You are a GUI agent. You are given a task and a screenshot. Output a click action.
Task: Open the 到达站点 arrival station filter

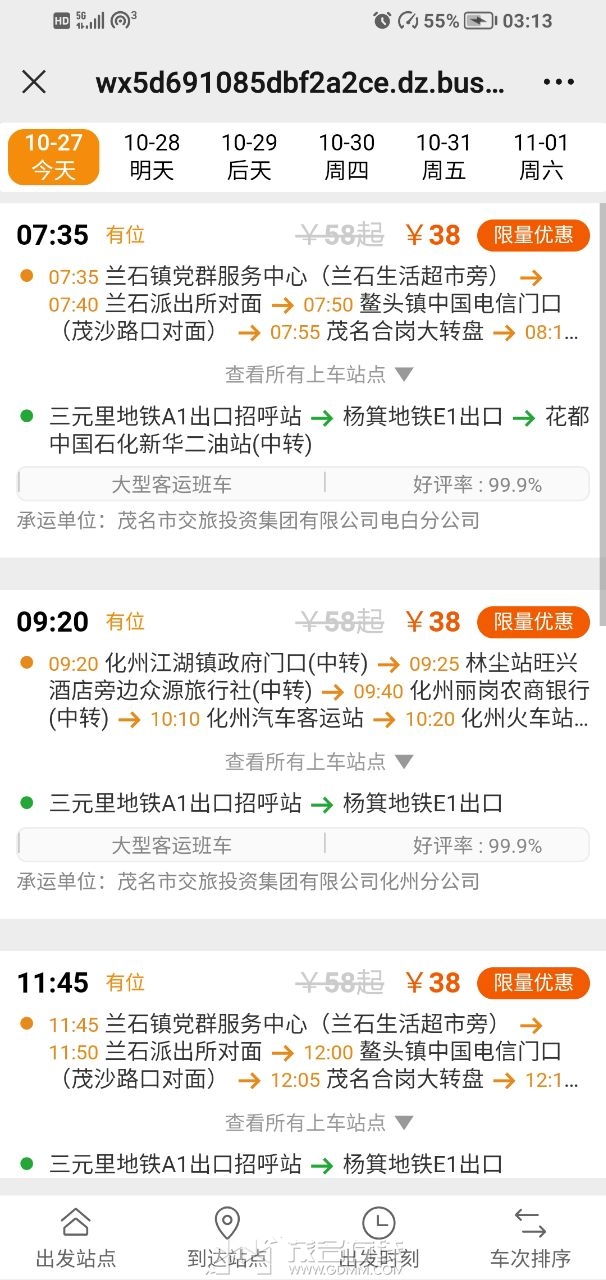click(x=228, y=1238)
